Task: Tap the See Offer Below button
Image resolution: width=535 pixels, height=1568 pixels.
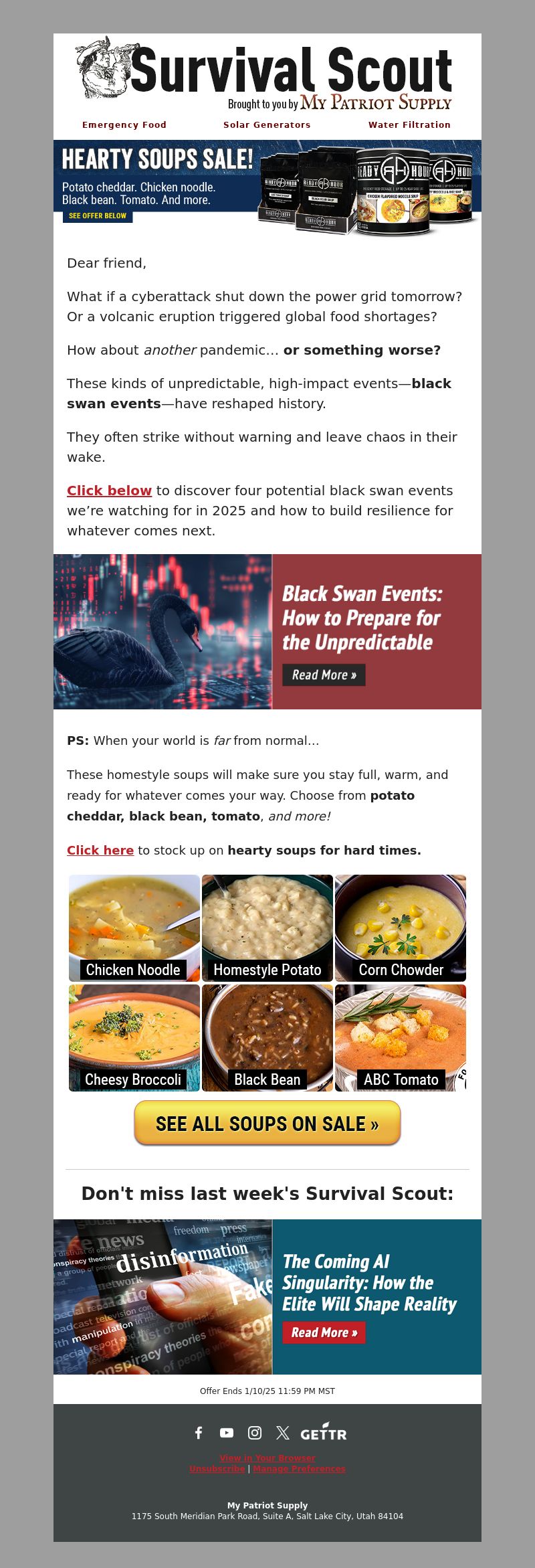Action: click(98, 216)
